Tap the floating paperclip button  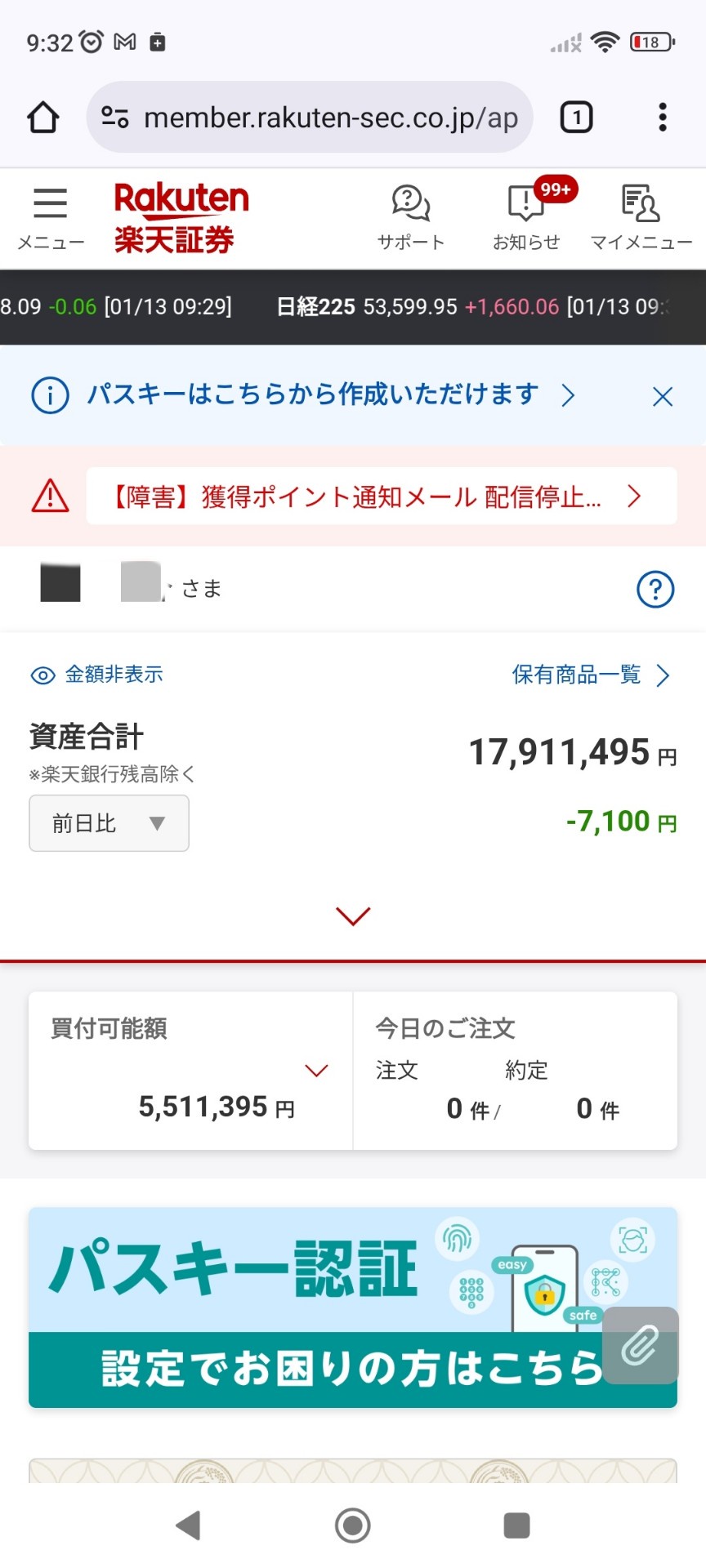(640, 1346)
